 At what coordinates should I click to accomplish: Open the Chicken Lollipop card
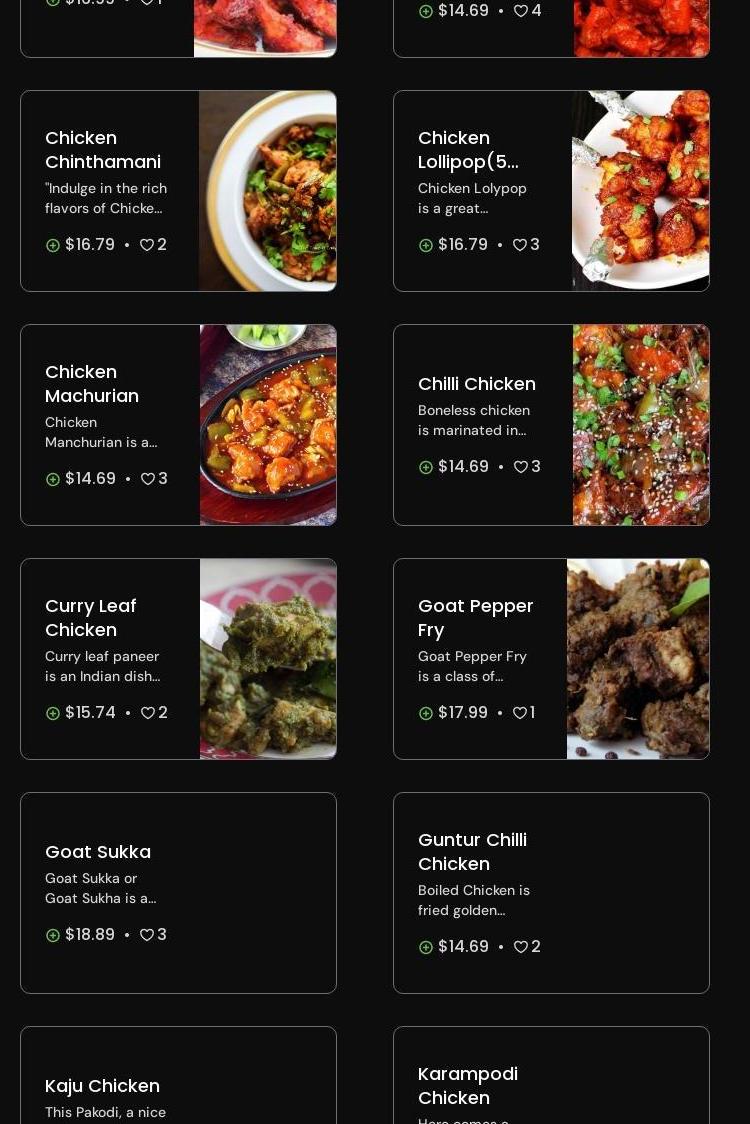[x=468, y=150]
